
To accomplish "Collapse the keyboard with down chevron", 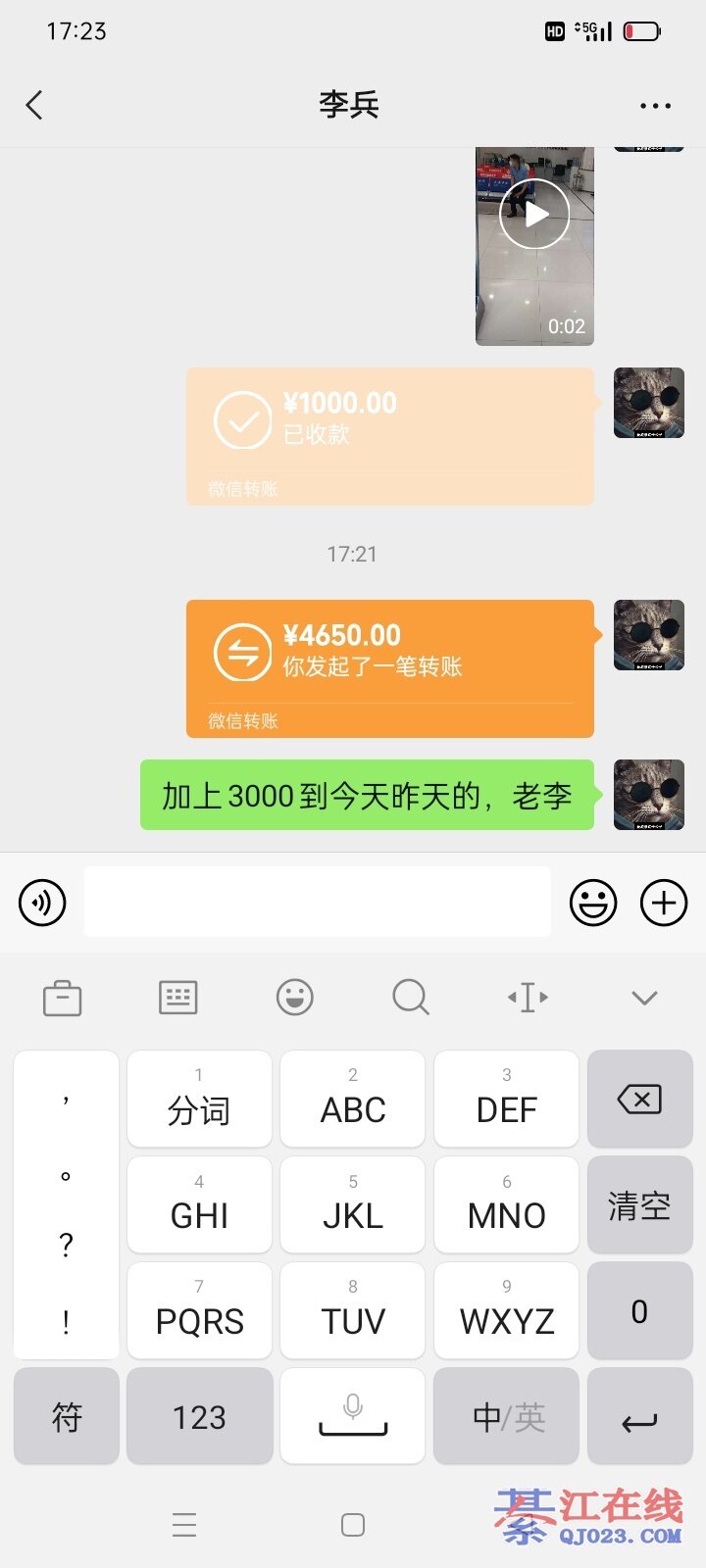I will tap(644, 998).
